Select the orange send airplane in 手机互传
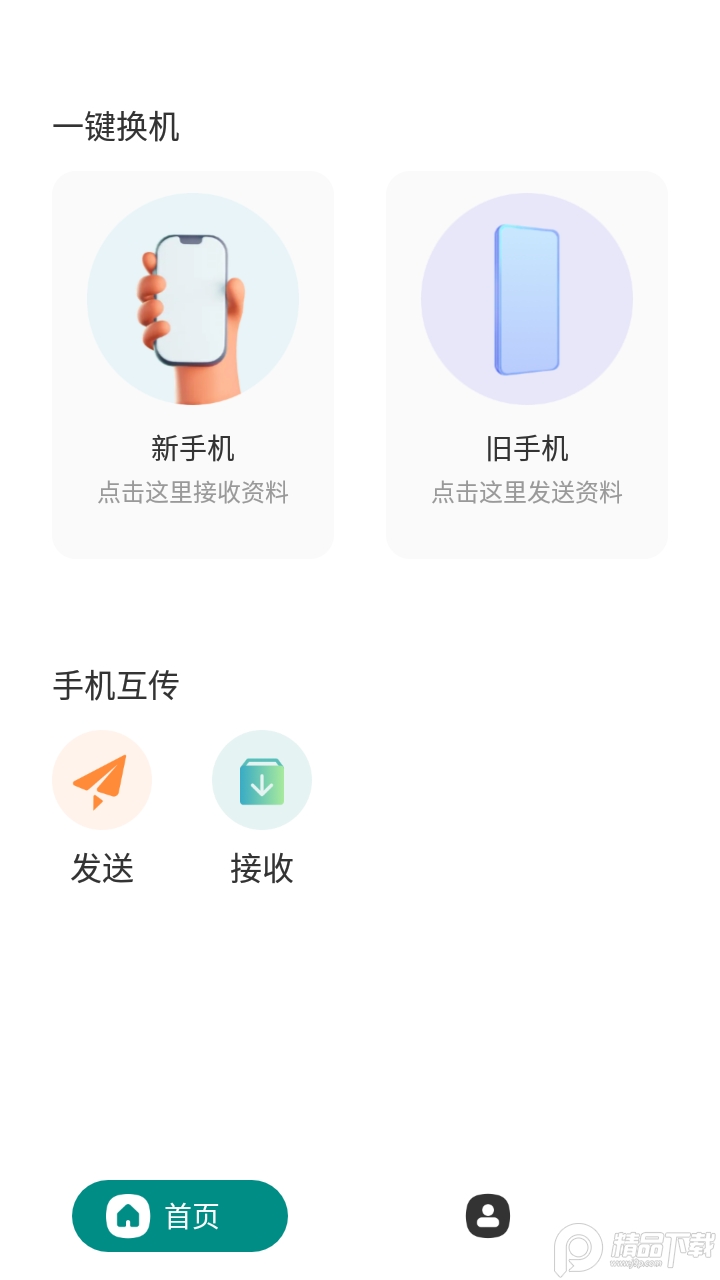The height and width of the screenshot is (1280, 720). pos(102,780)
